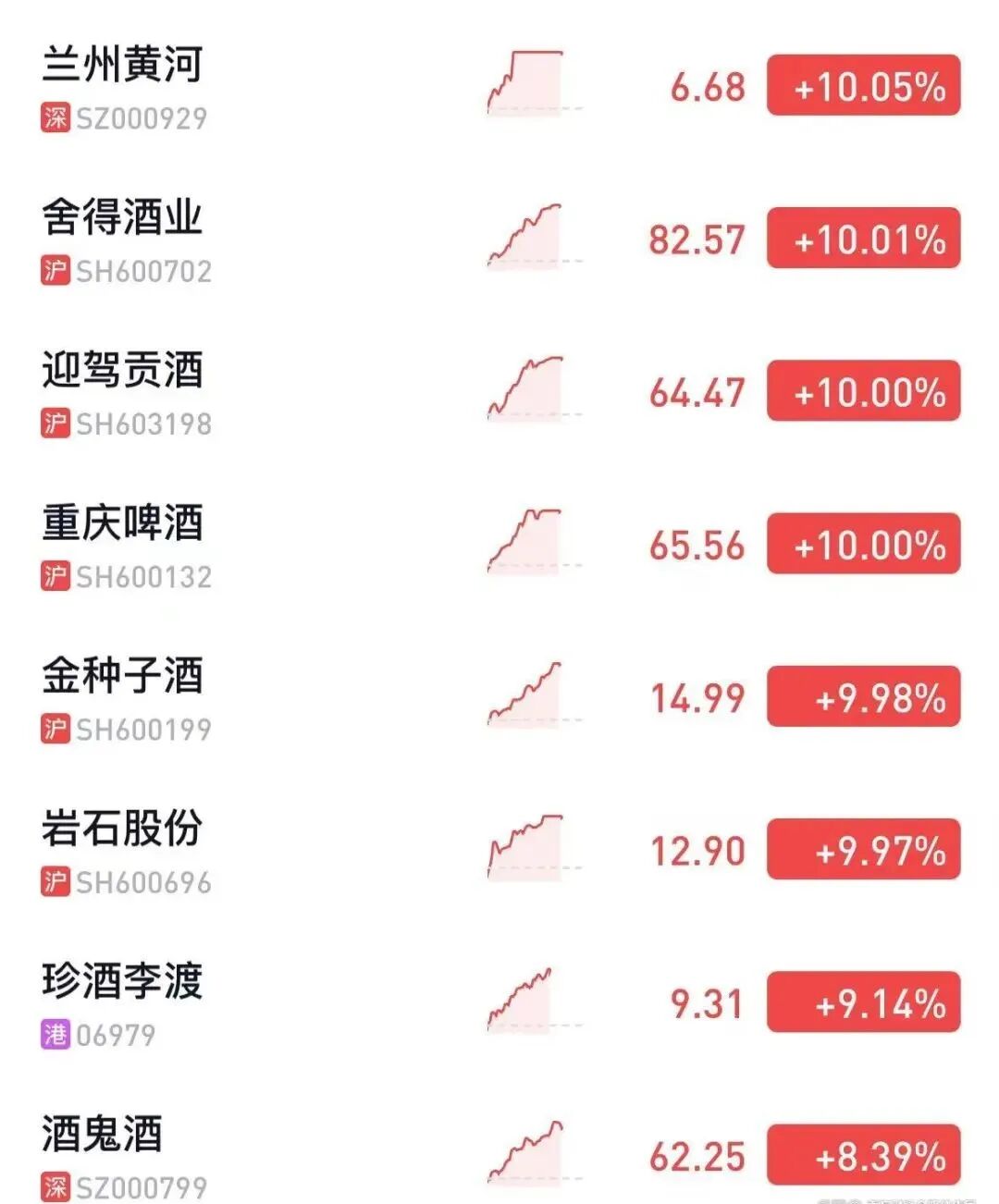Click the 深 exchange badge for 兰州黄河
This screenshot has width=999, height=1204.
point(55,118)
